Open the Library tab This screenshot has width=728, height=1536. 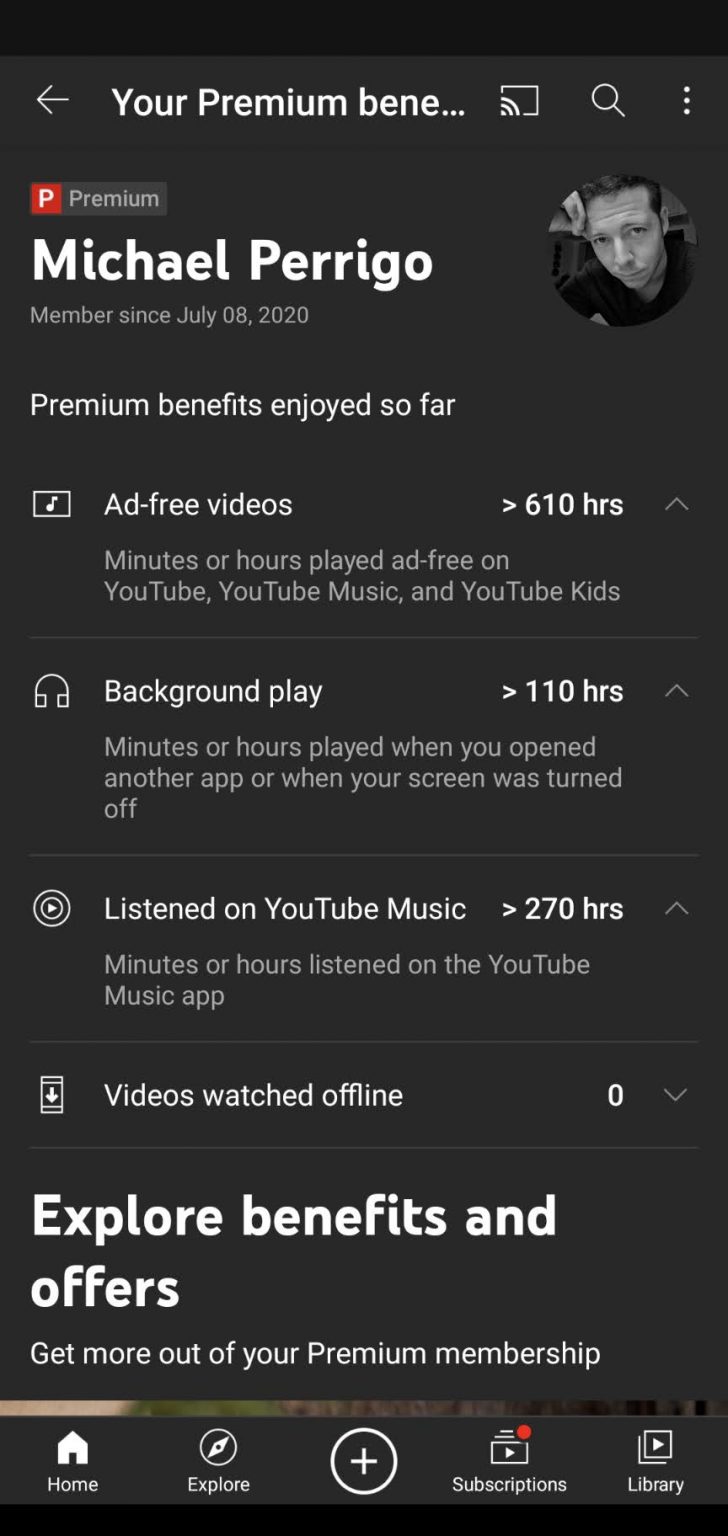tap(655, 1460)
